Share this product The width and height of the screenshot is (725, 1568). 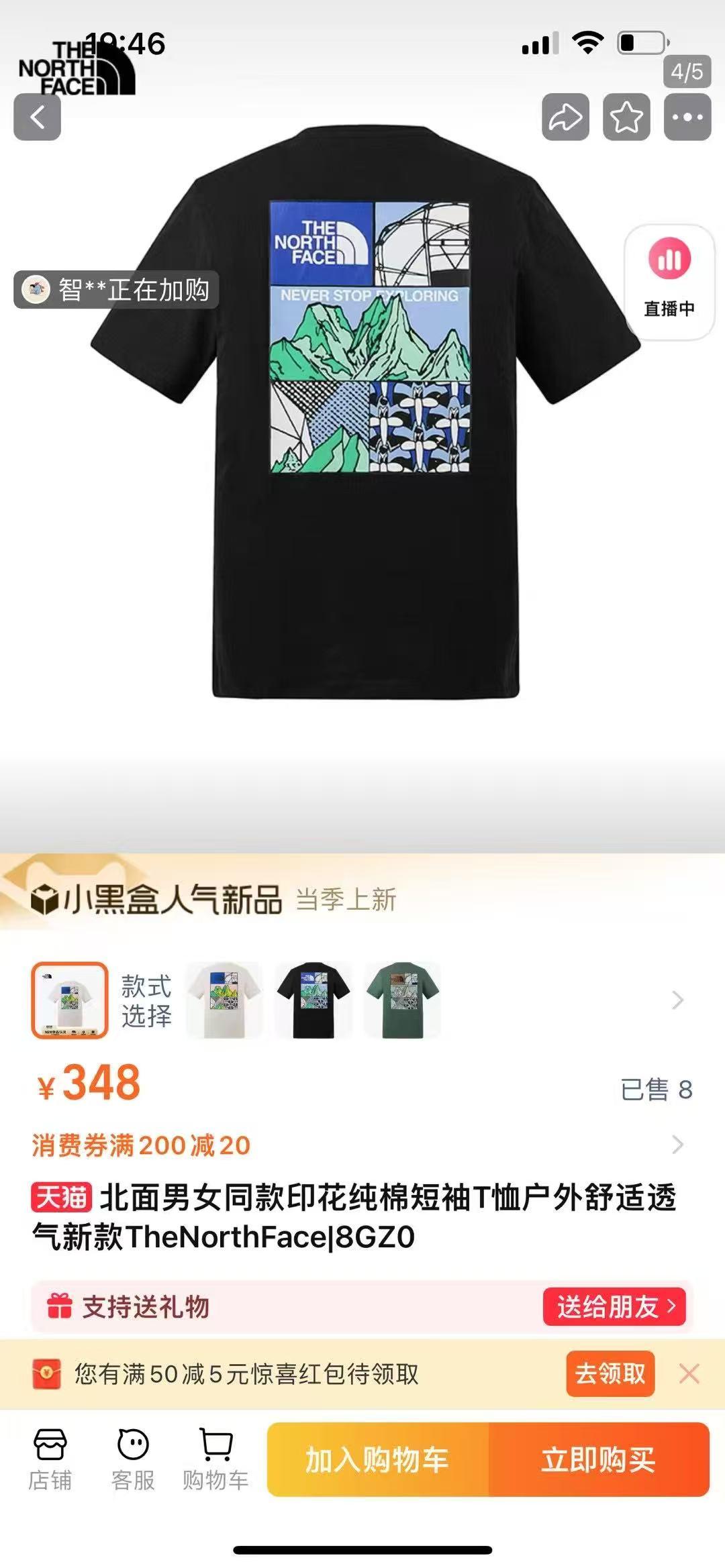pyautogui.click(x=565, y=117)
